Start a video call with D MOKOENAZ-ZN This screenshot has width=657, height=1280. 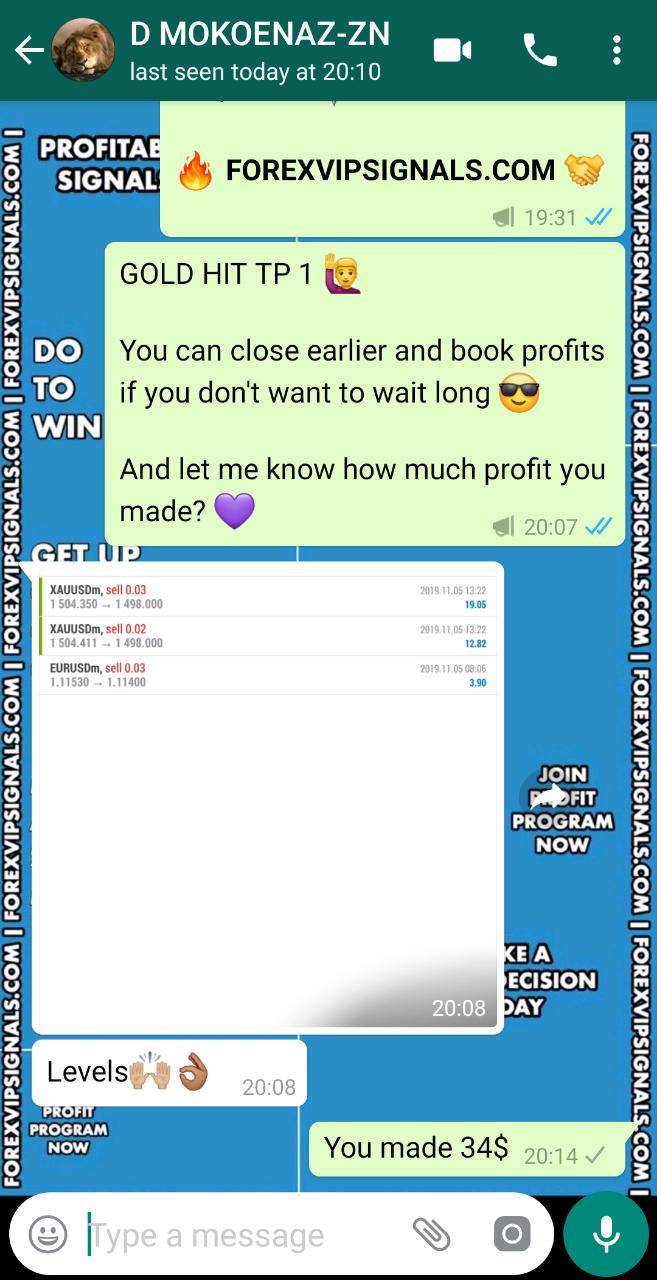452,50
